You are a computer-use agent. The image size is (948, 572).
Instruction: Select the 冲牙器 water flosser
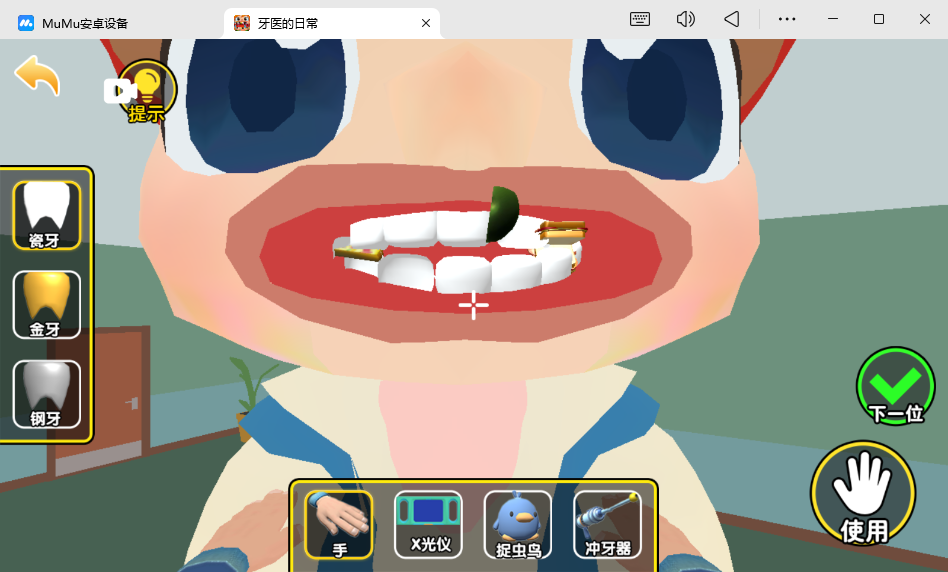tap(607, 523)
